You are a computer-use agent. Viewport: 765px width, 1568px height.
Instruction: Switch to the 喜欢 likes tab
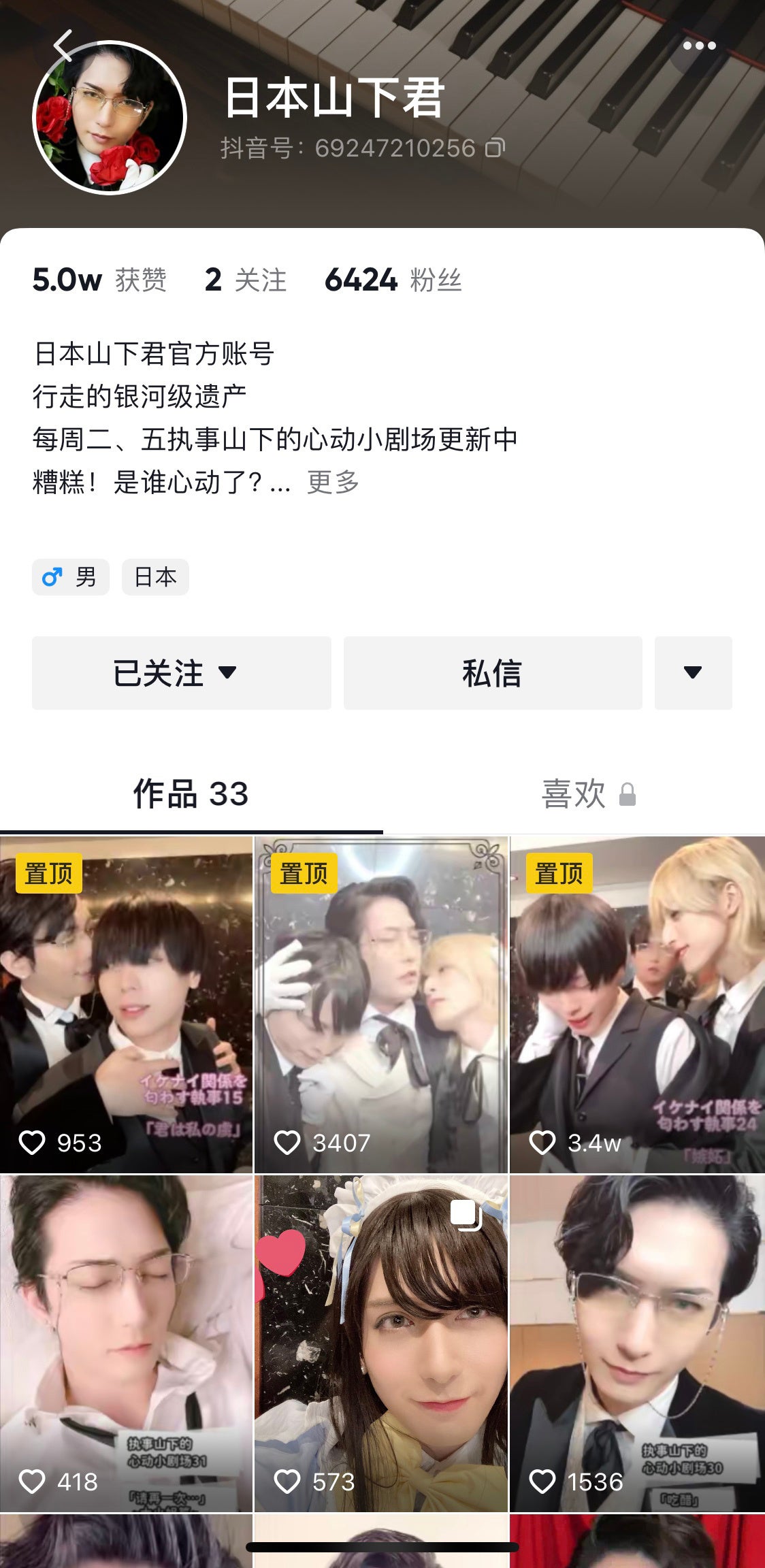[574, 794]
